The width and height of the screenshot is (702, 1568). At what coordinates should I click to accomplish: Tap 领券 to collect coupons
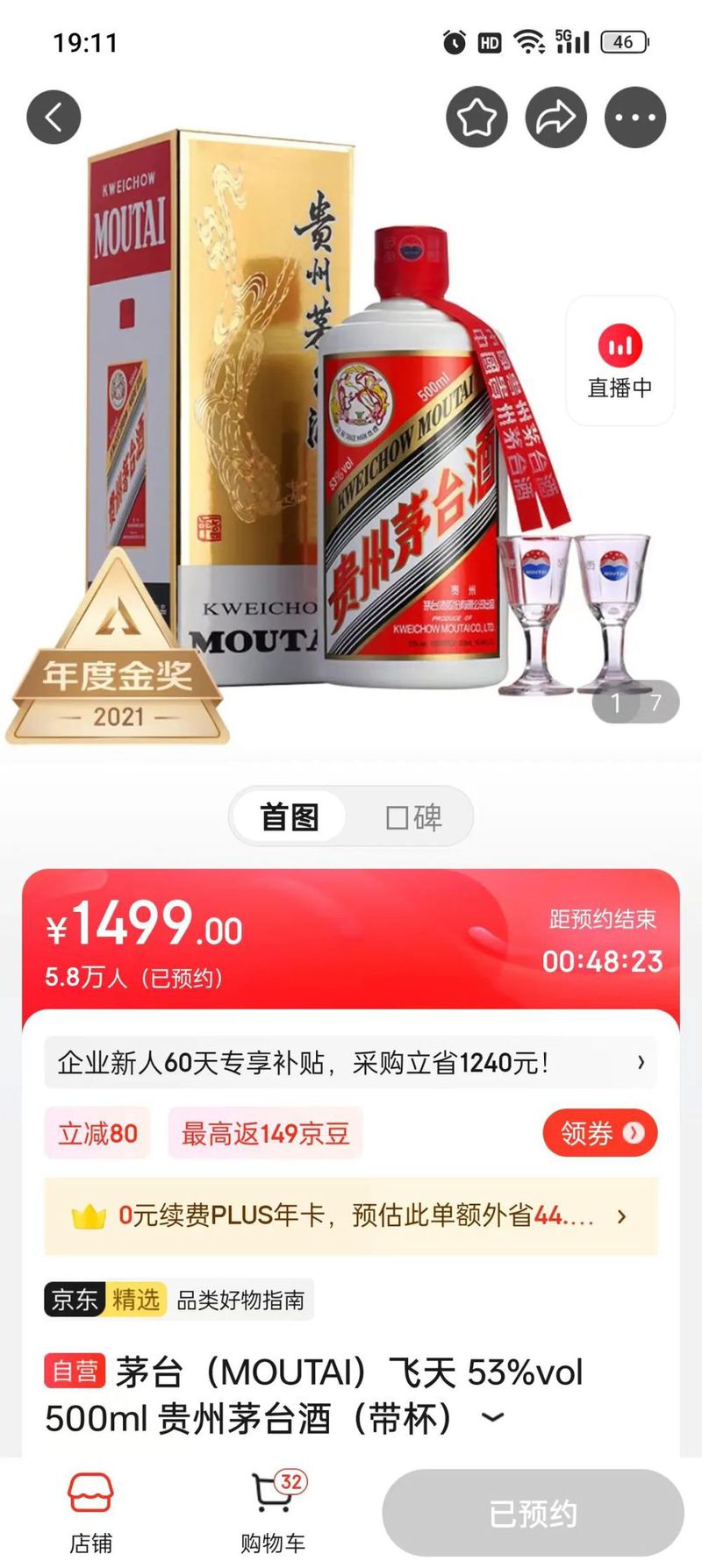600,1132
